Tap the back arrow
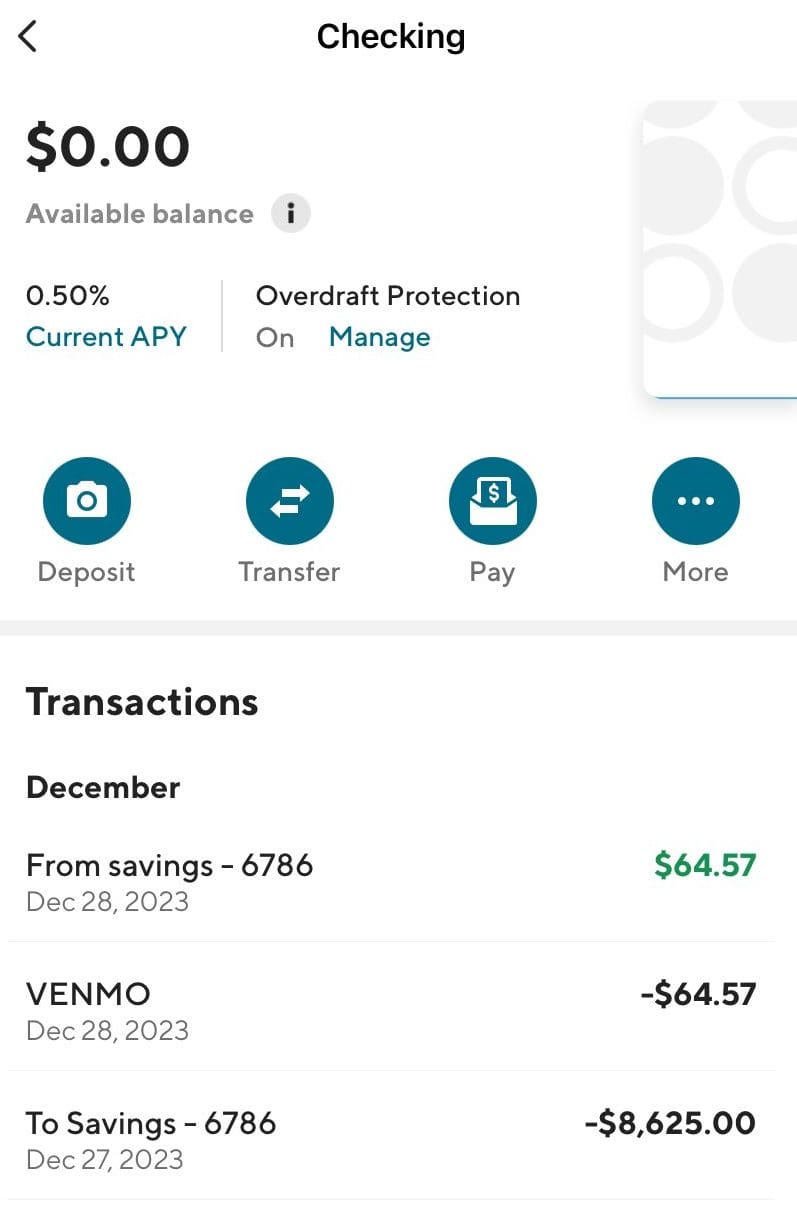The height and width of the screenshot is (1209, 797). pos(27,35)
